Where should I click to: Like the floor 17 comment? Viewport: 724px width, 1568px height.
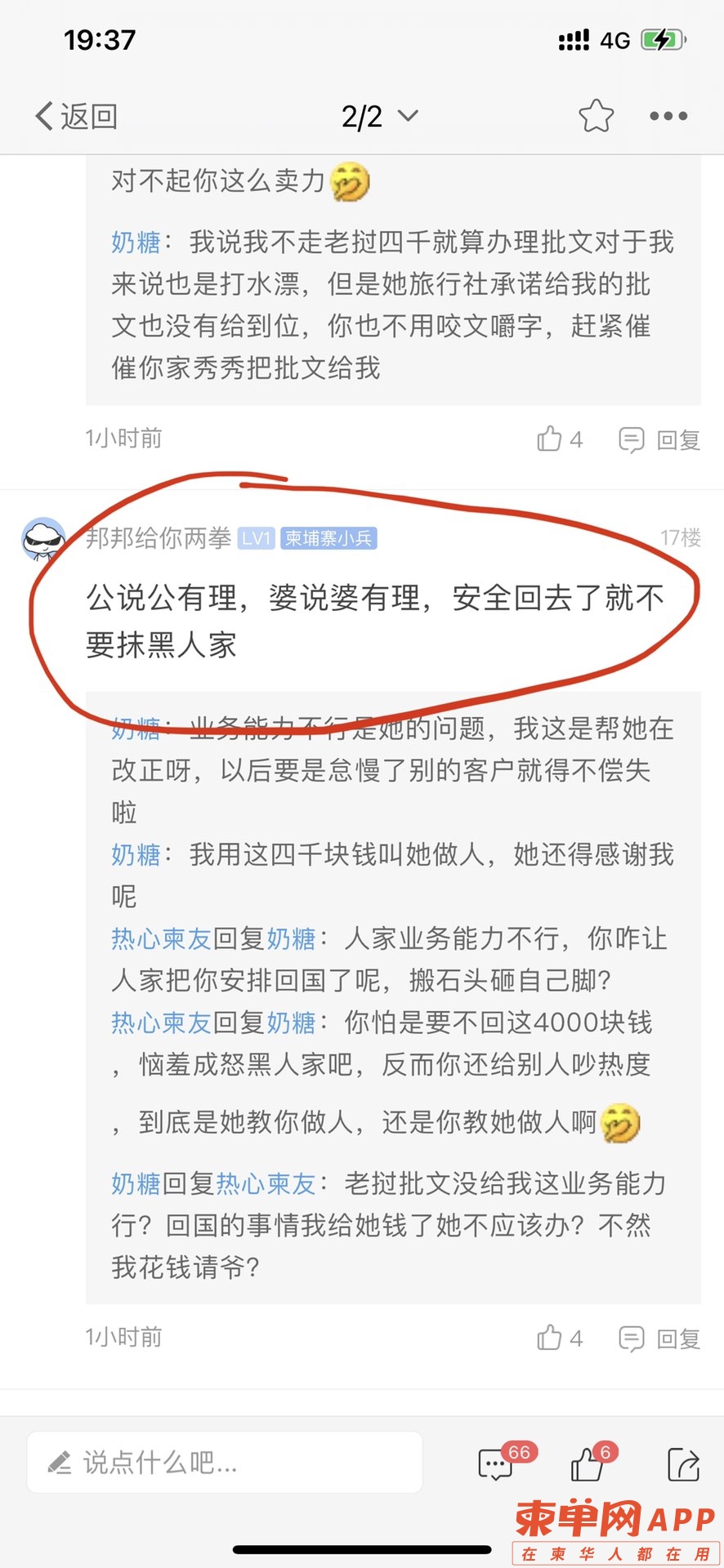coord(559,1338)
